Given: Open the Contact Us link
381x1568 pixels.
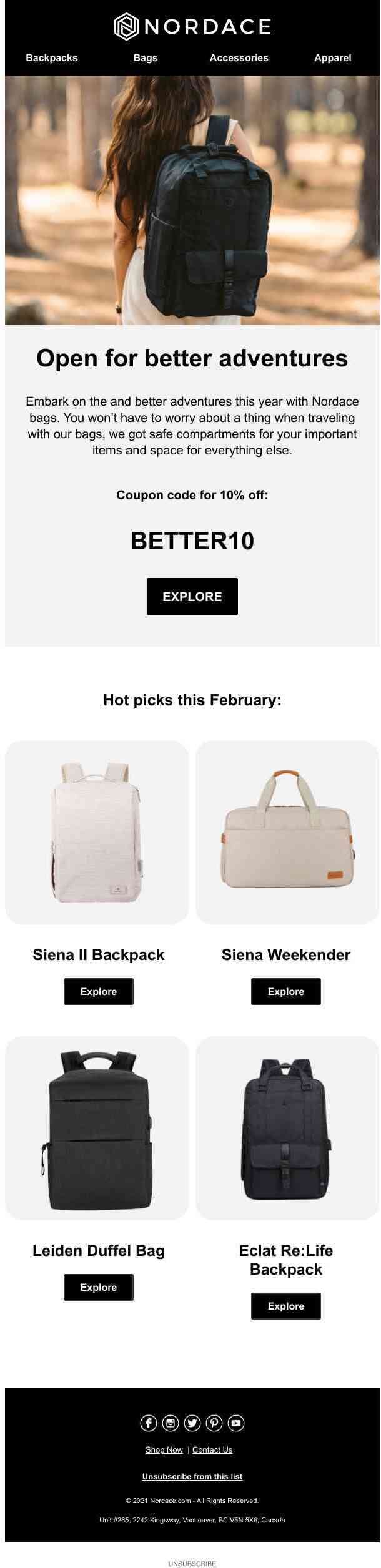Looking at the screenshot, I should click(x=212, y=1449).
